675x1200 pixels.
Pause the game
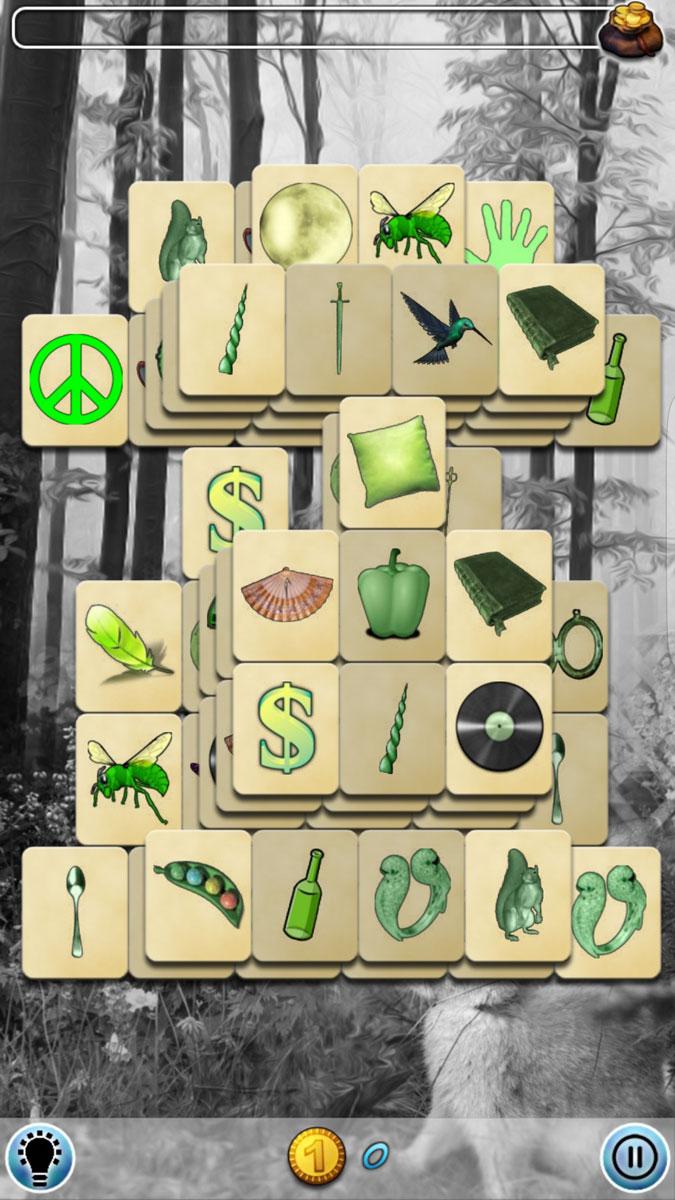pos(634,1158)
